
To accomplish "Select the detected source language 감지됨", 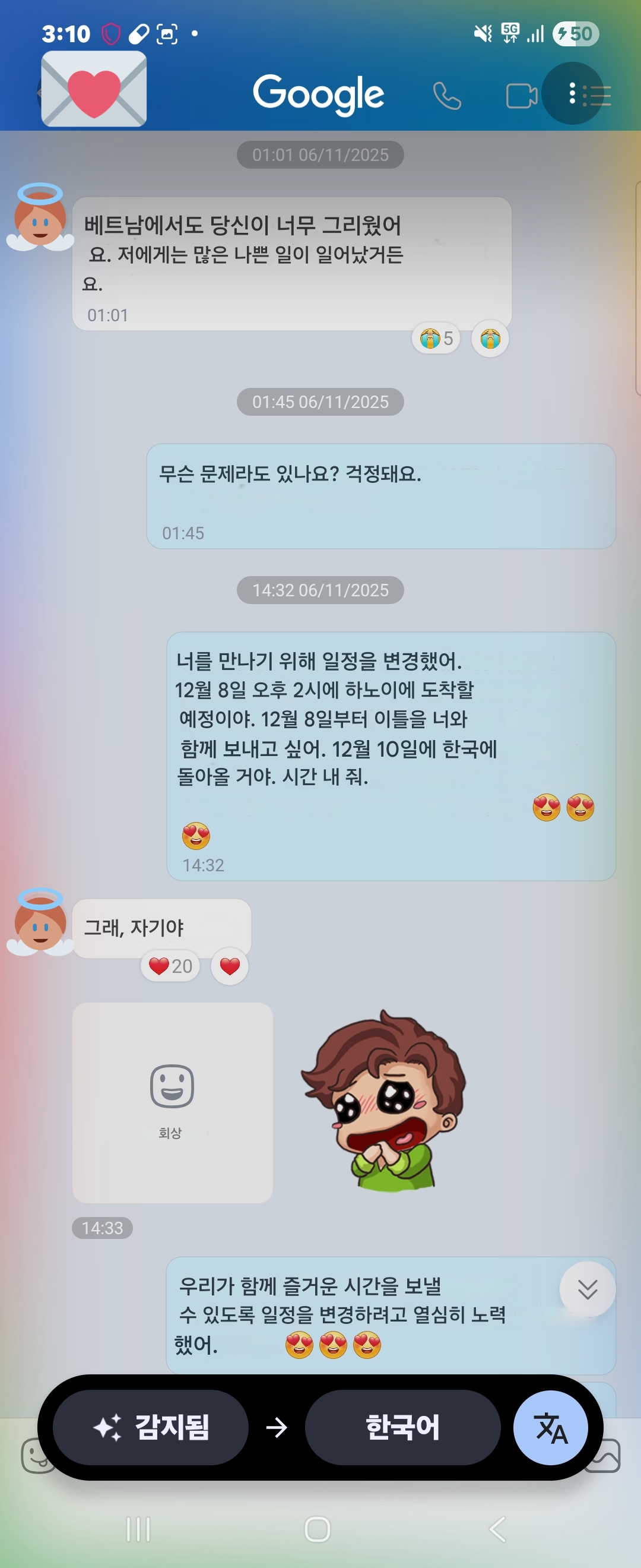I will click(x=151, y=1427).
